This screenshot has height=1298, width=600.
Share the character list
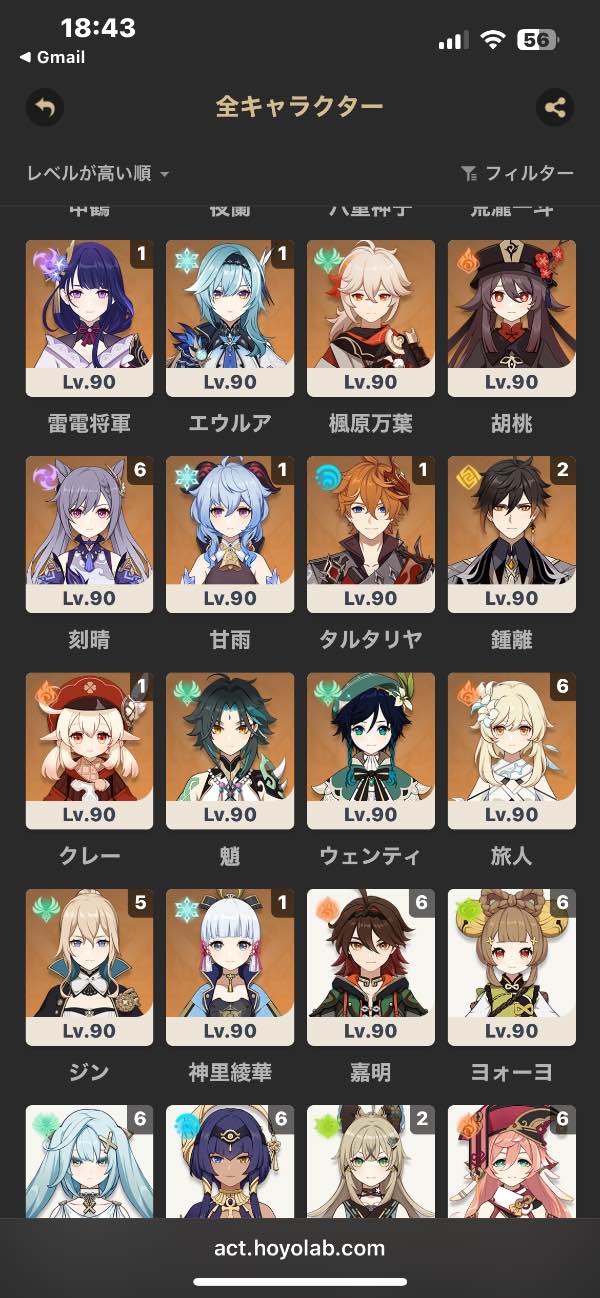click(555, 107)
